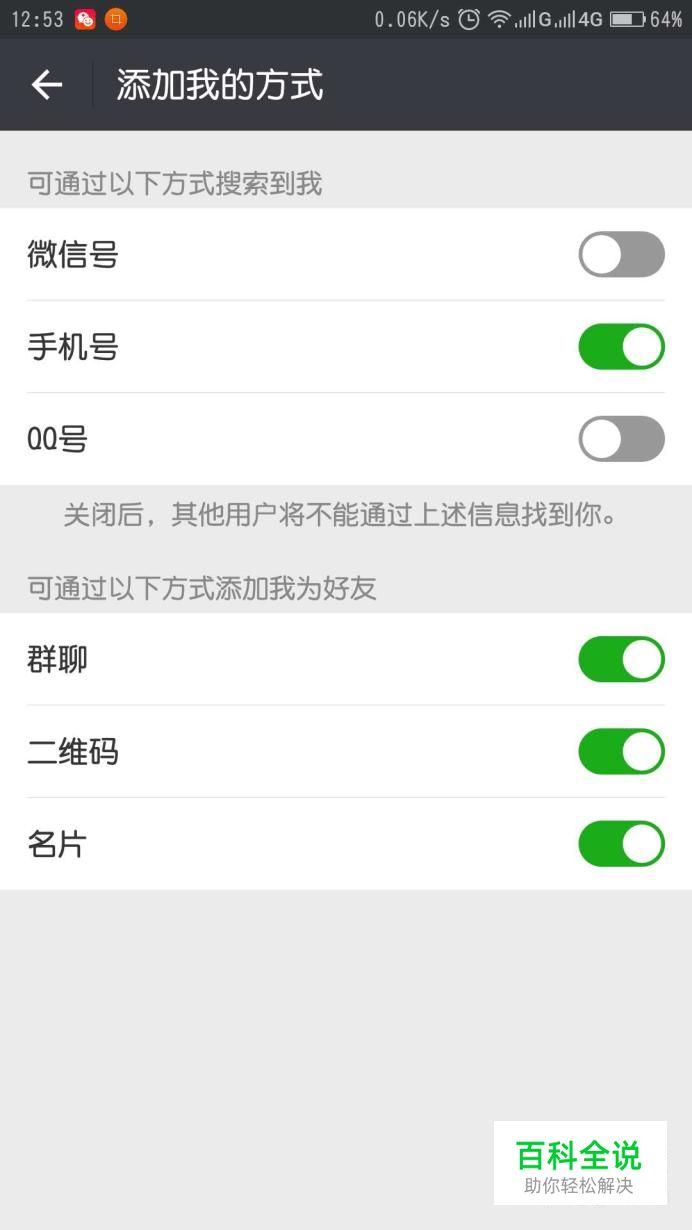Disable adding via 群聊

coord(621,660)
